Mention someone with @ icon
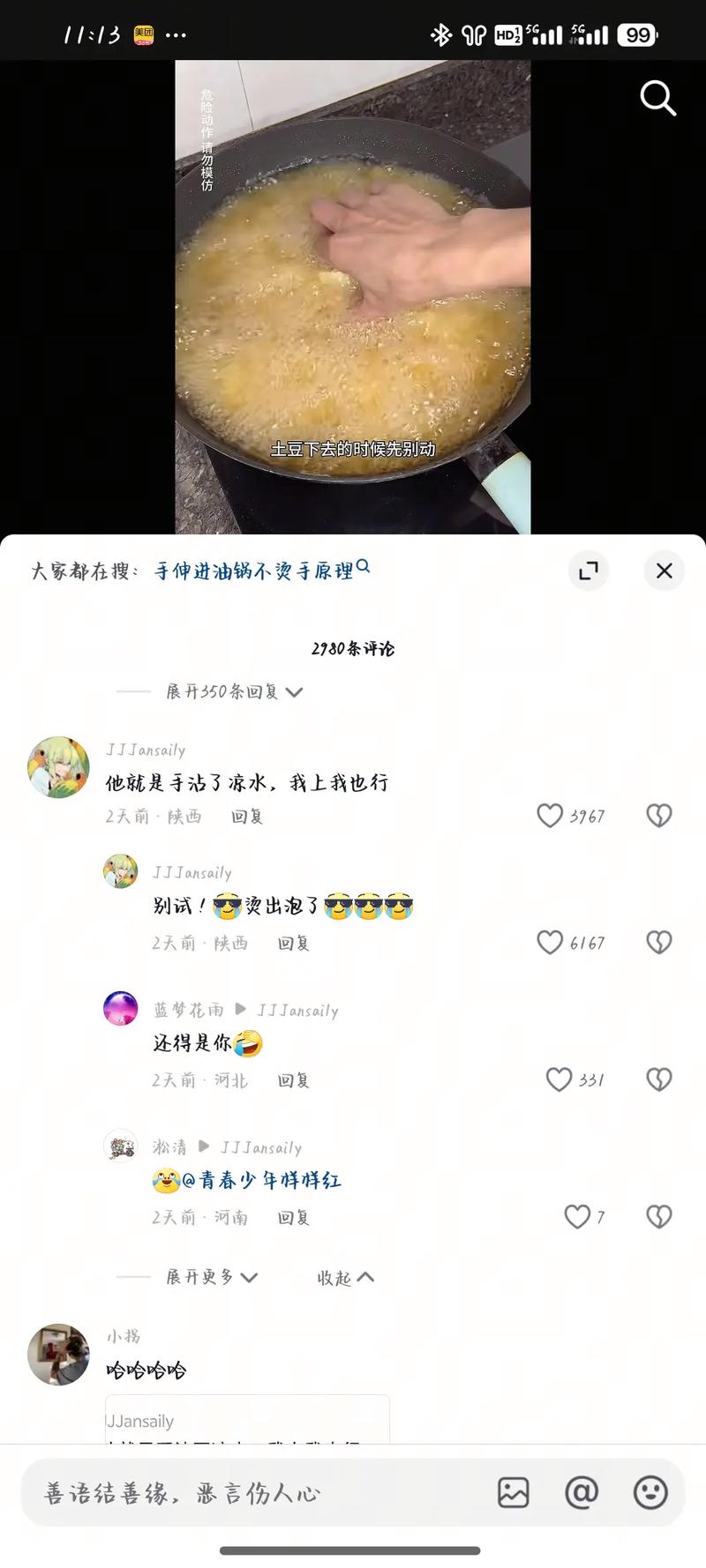 pos(582,1493)
